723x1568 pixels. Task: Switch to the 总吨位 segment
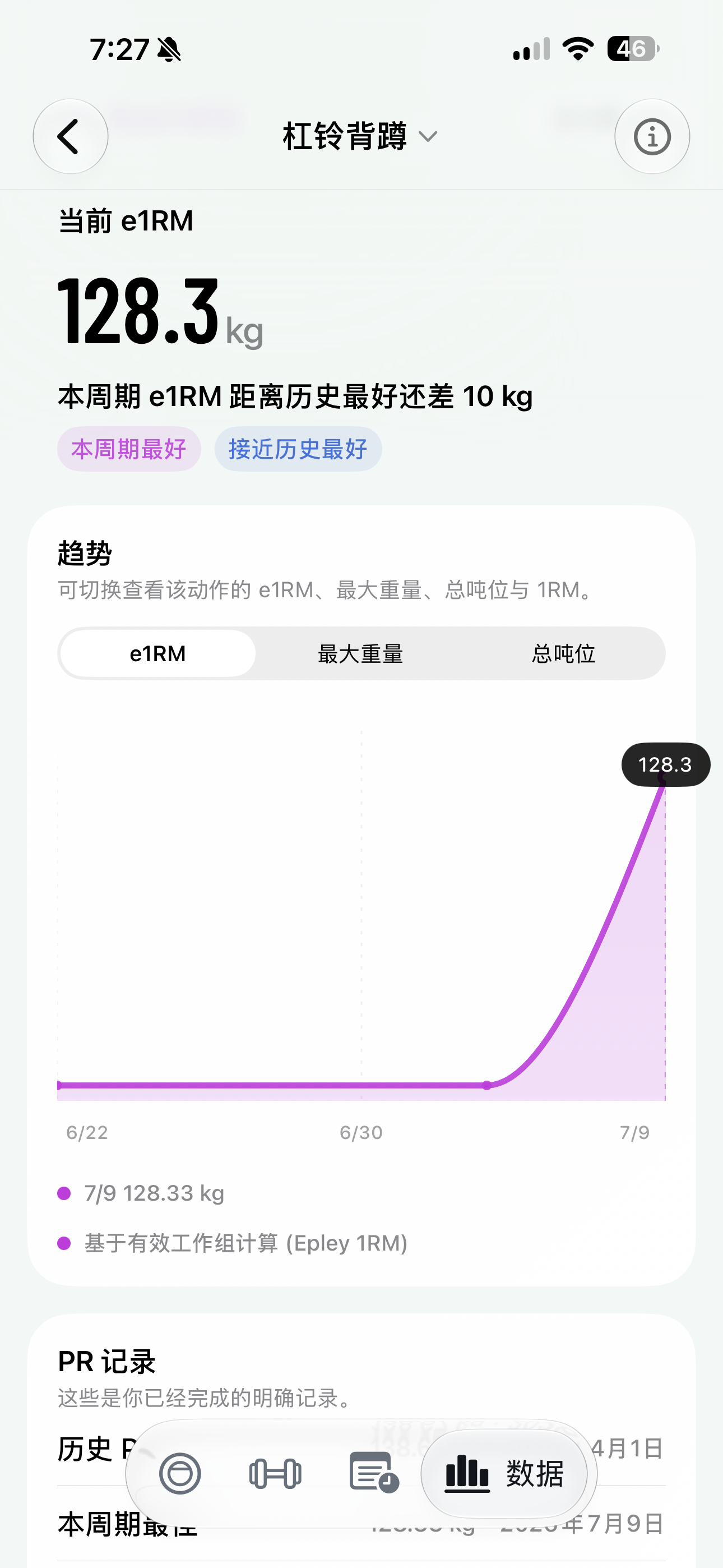(x=564, y=654)
